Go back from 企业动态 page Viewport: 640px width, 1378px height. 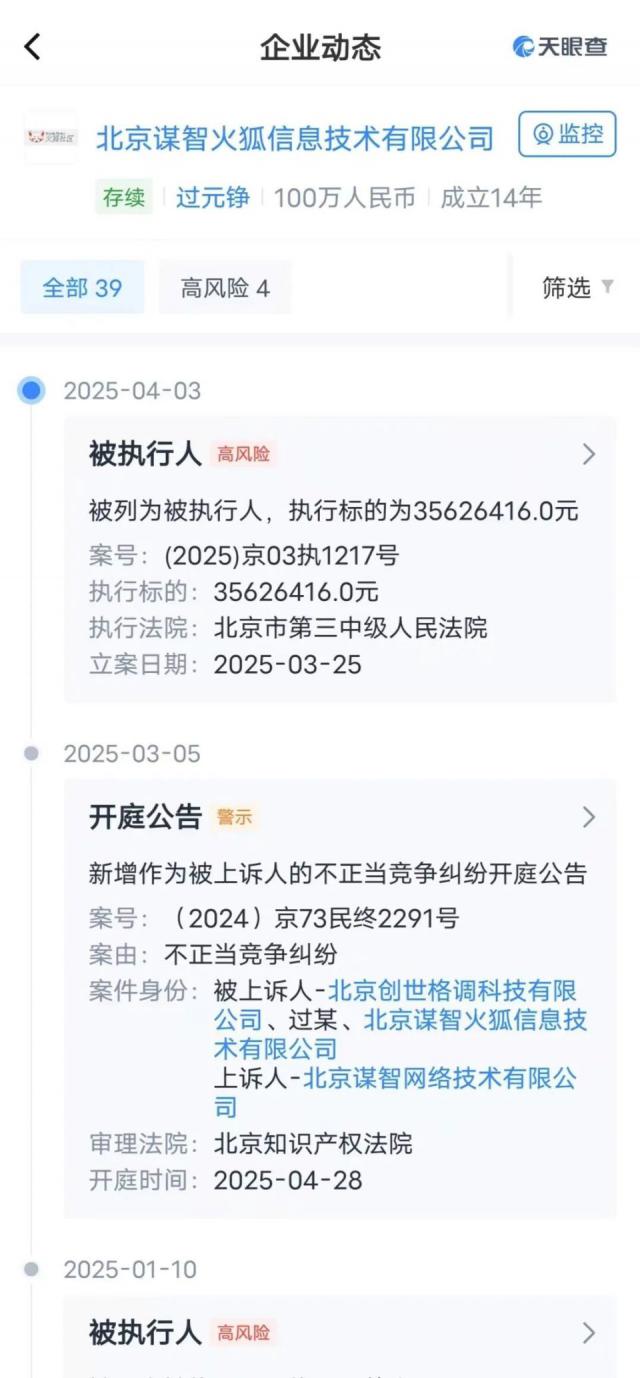tap(33, 46)
